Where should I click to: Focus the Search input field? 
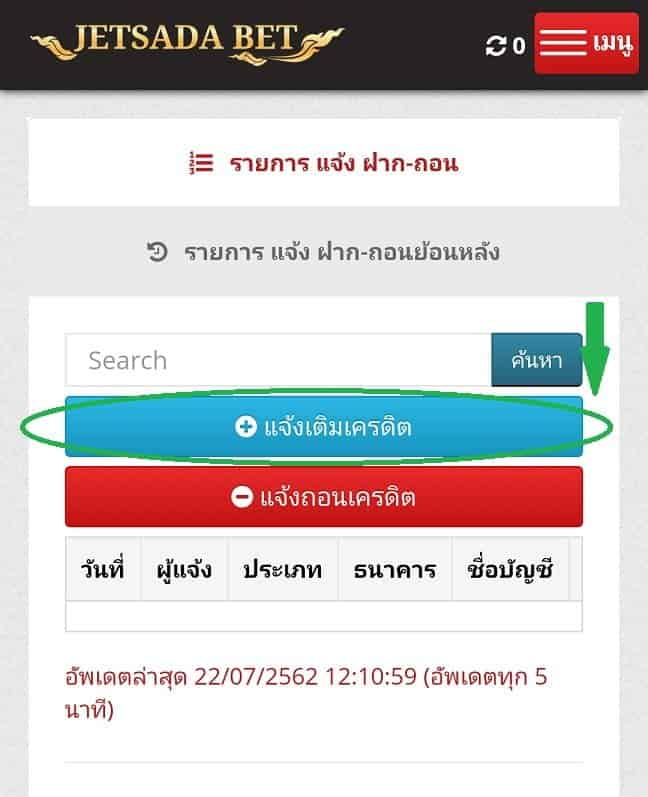tap(278, 360)
